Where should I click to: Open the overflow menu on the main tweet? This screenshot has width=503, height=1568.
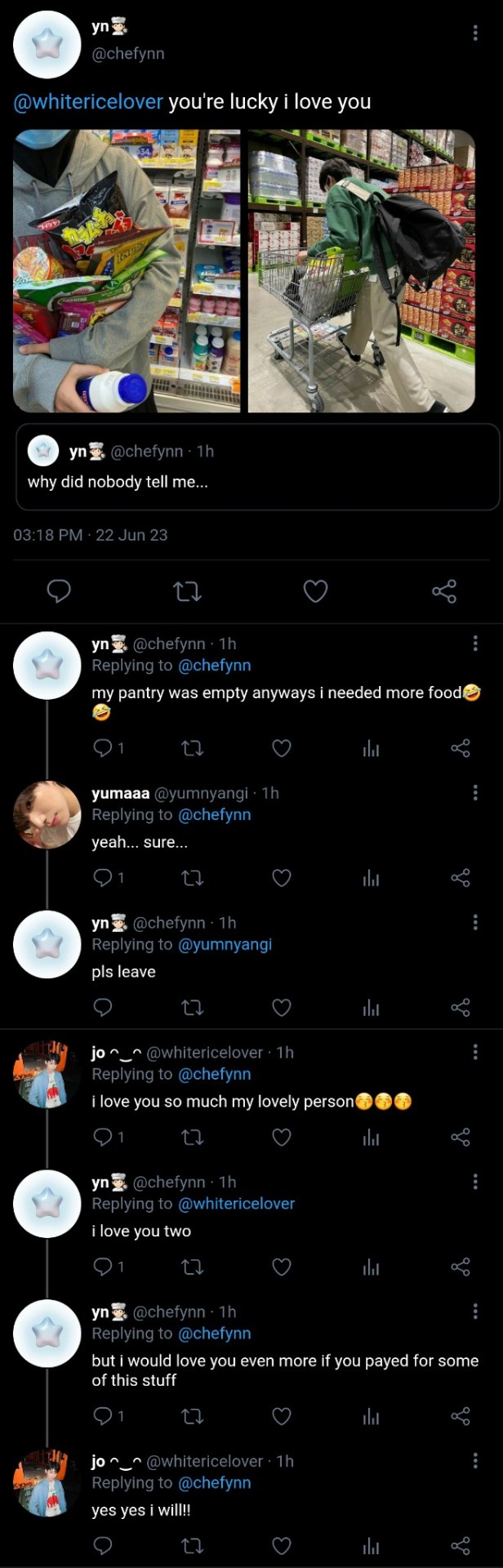pyautogui.click(x=475, y=33)
